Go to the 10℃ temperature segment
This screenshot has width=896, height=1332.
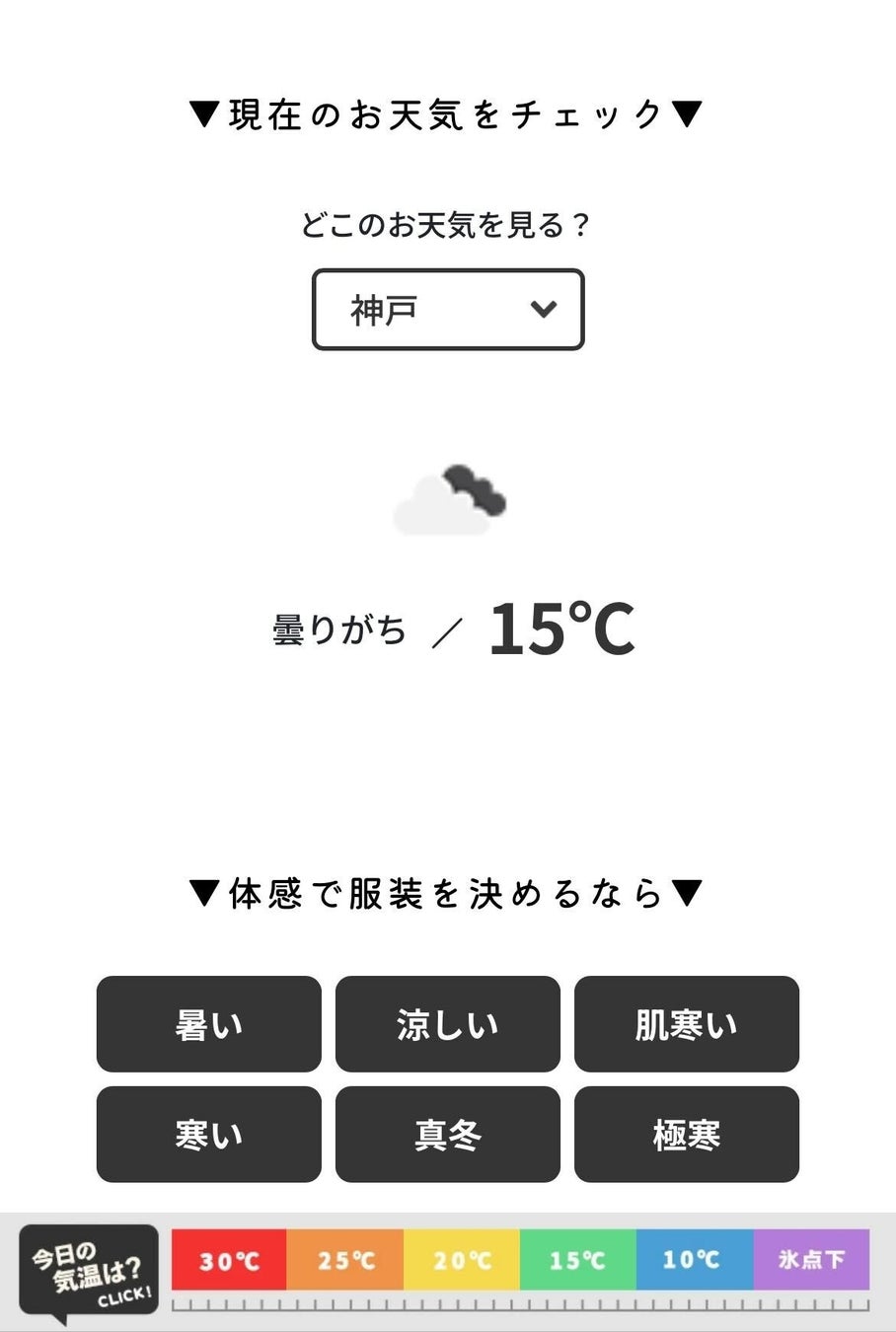pos(694,1260)
